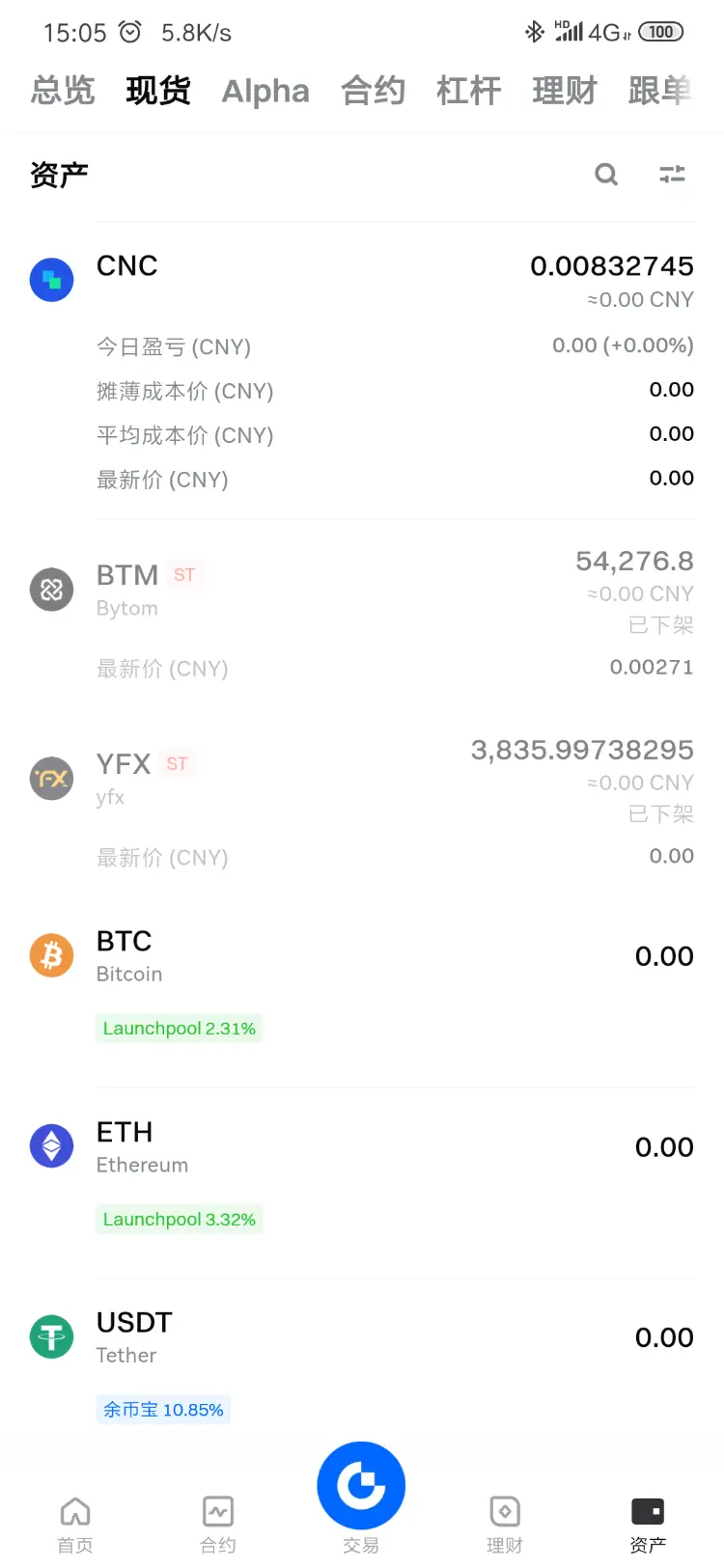Switch to the 总览 tab

tap(63, 91)
